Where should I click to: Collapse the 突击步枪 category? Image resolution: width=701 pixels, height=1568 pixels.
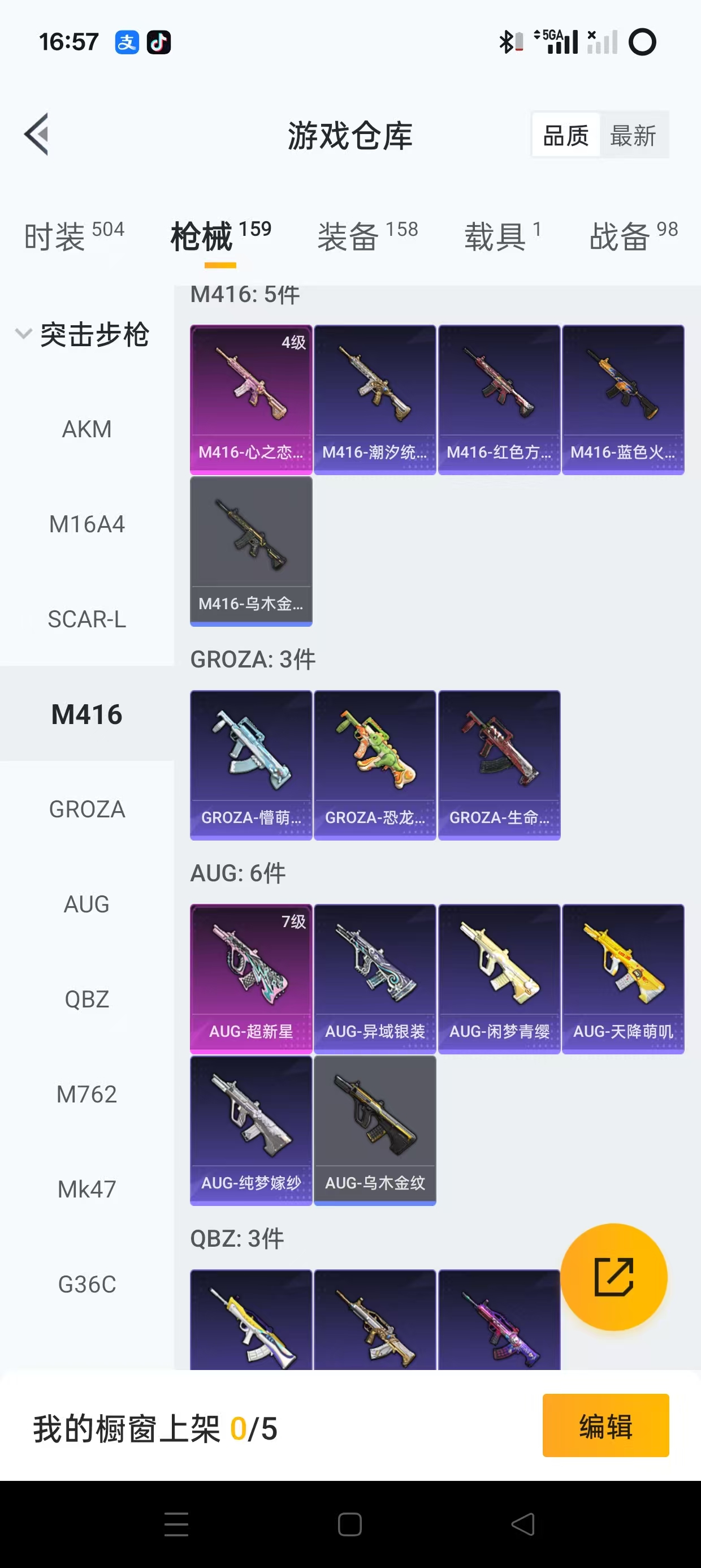pos(82,334)
